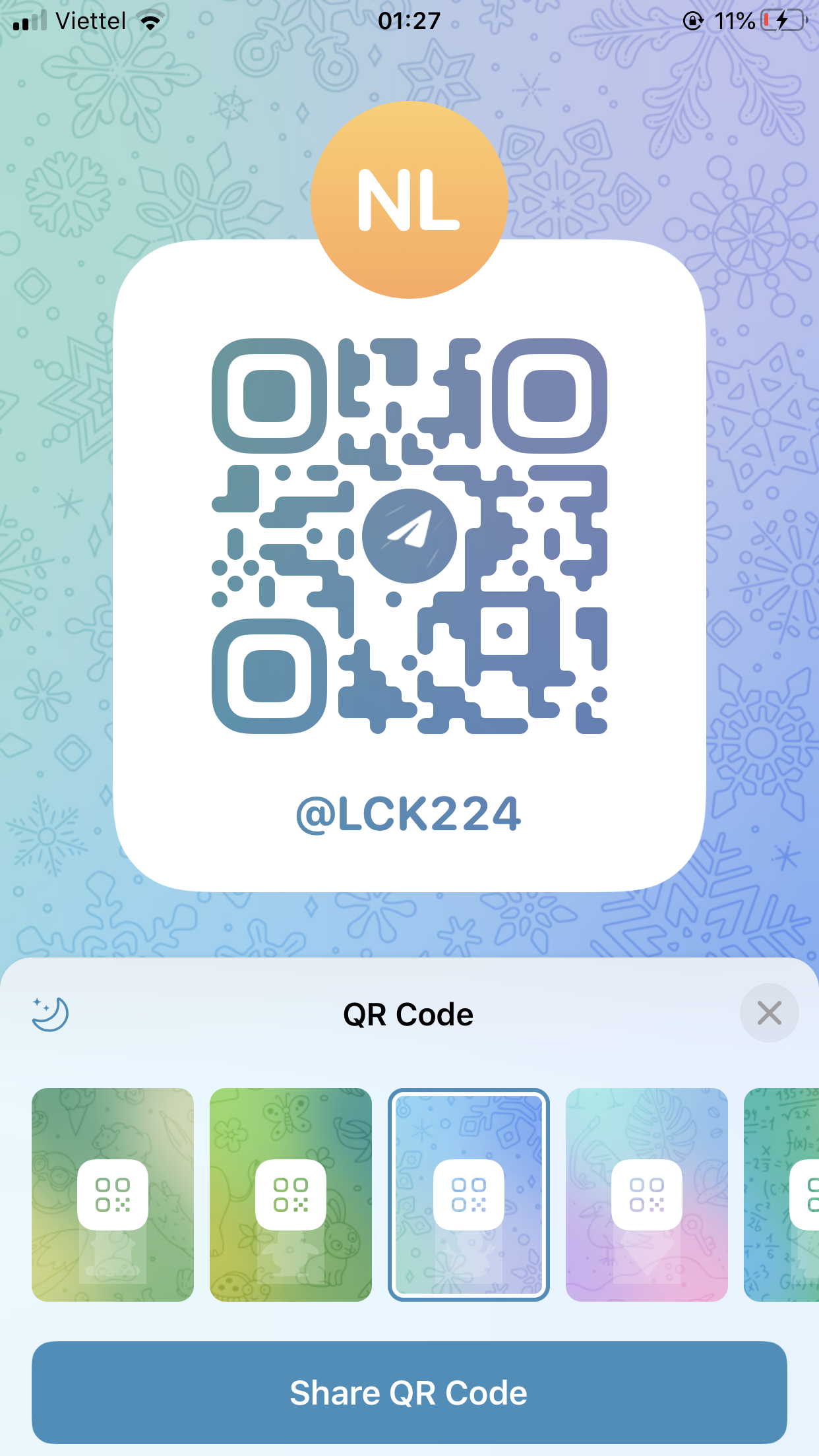Select the bright green butterfly theme
The image size is (819, 1456).
click(291, 1194)
